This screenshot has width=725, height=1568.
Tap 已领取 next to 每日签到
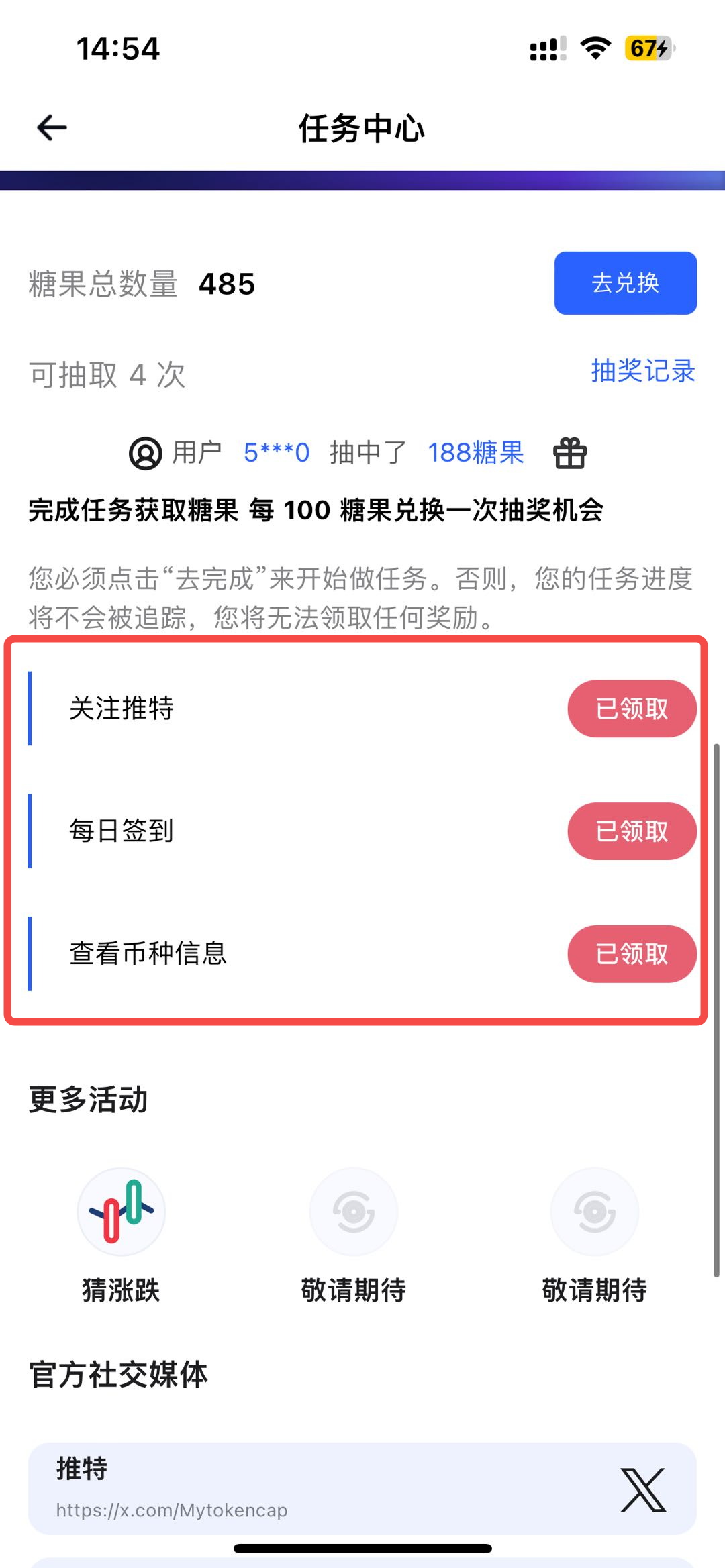coord(631,831)
